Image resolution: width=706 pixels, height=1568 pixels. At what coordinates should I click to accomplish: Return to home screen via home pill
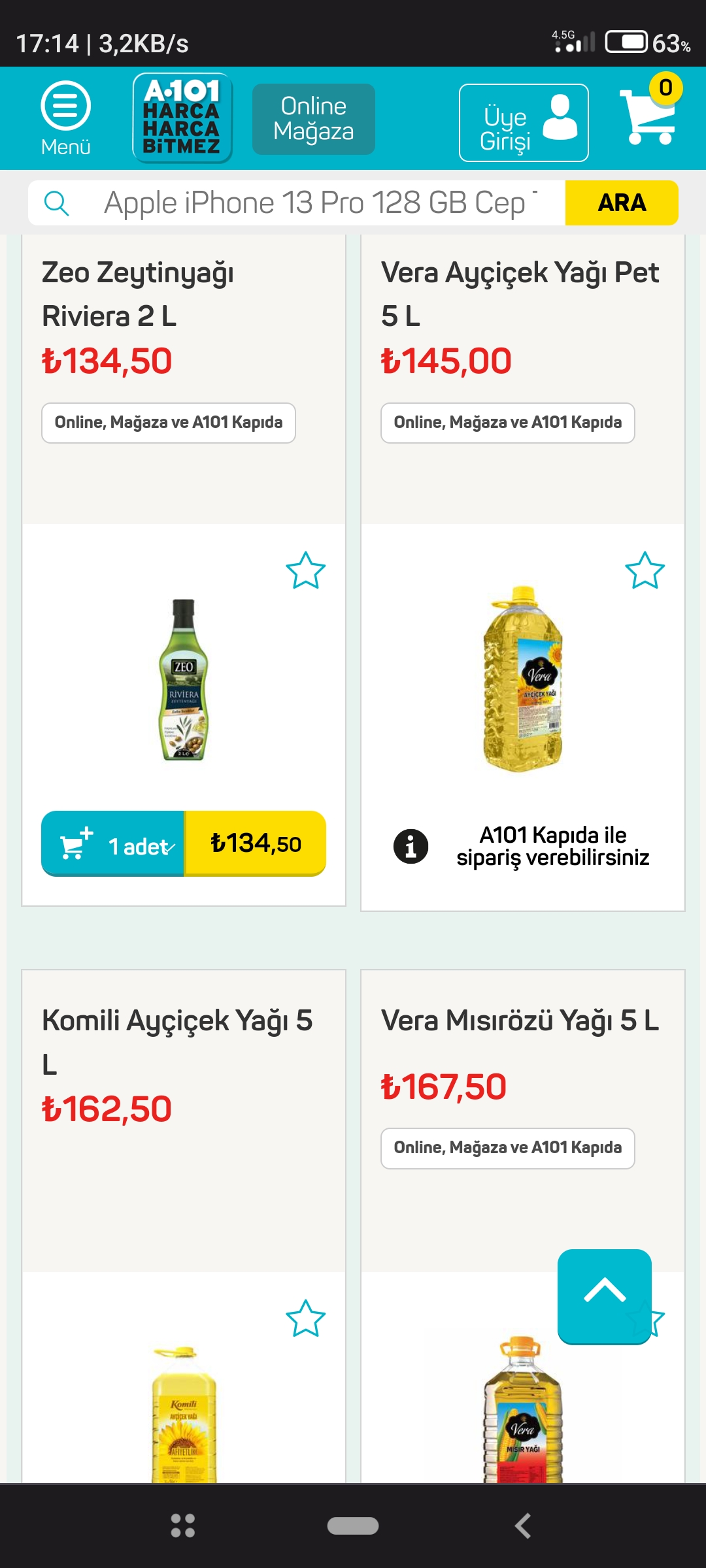pyautogui.click(x=353, y=1526)
